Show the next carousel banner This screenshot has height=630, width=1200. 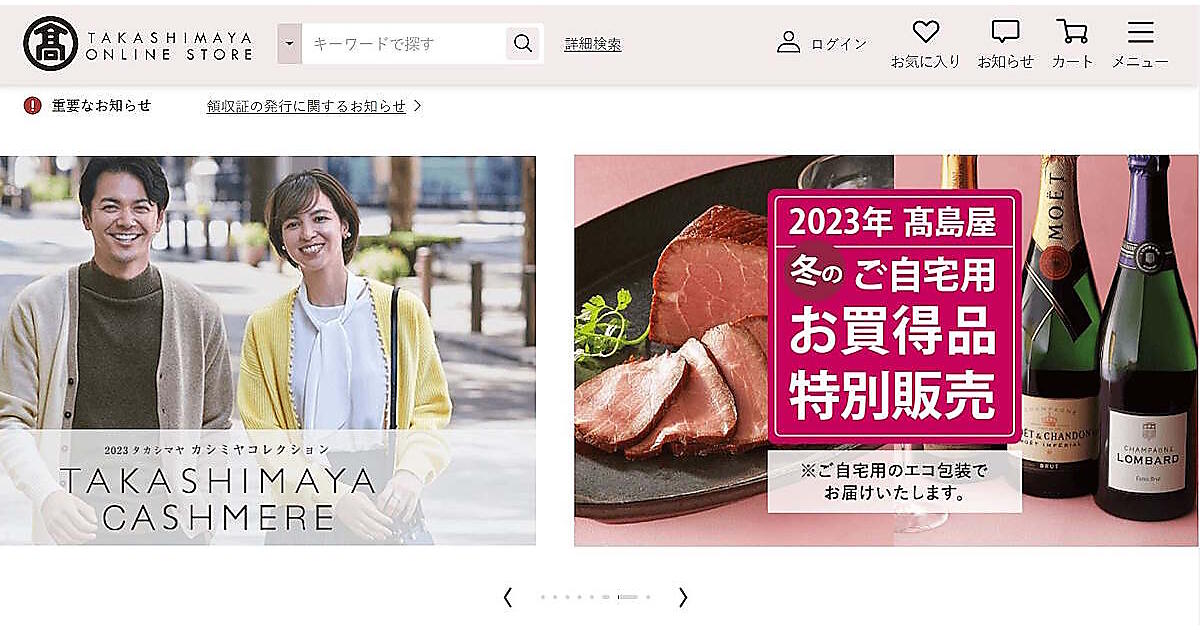tap(683, 598)
